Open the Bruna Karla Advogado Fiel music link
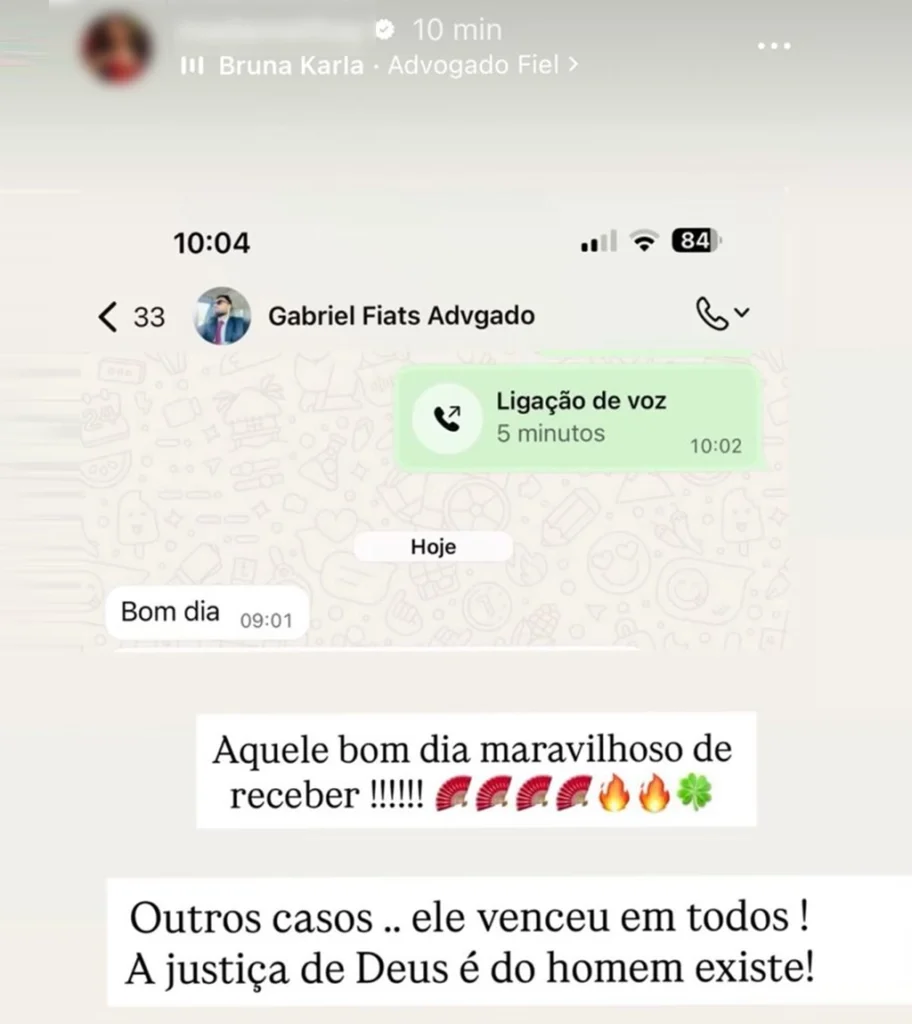Viewport: 912px width, 1024px height. (380, 66)
